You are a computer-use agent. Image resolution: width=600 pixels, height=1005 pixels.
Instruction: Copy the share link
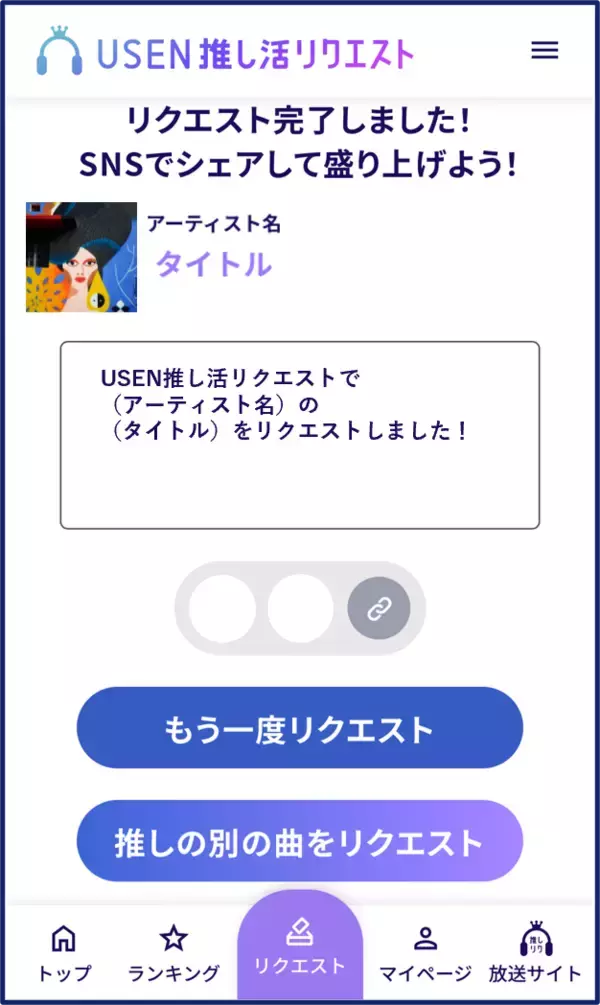(x=379, y=608)
